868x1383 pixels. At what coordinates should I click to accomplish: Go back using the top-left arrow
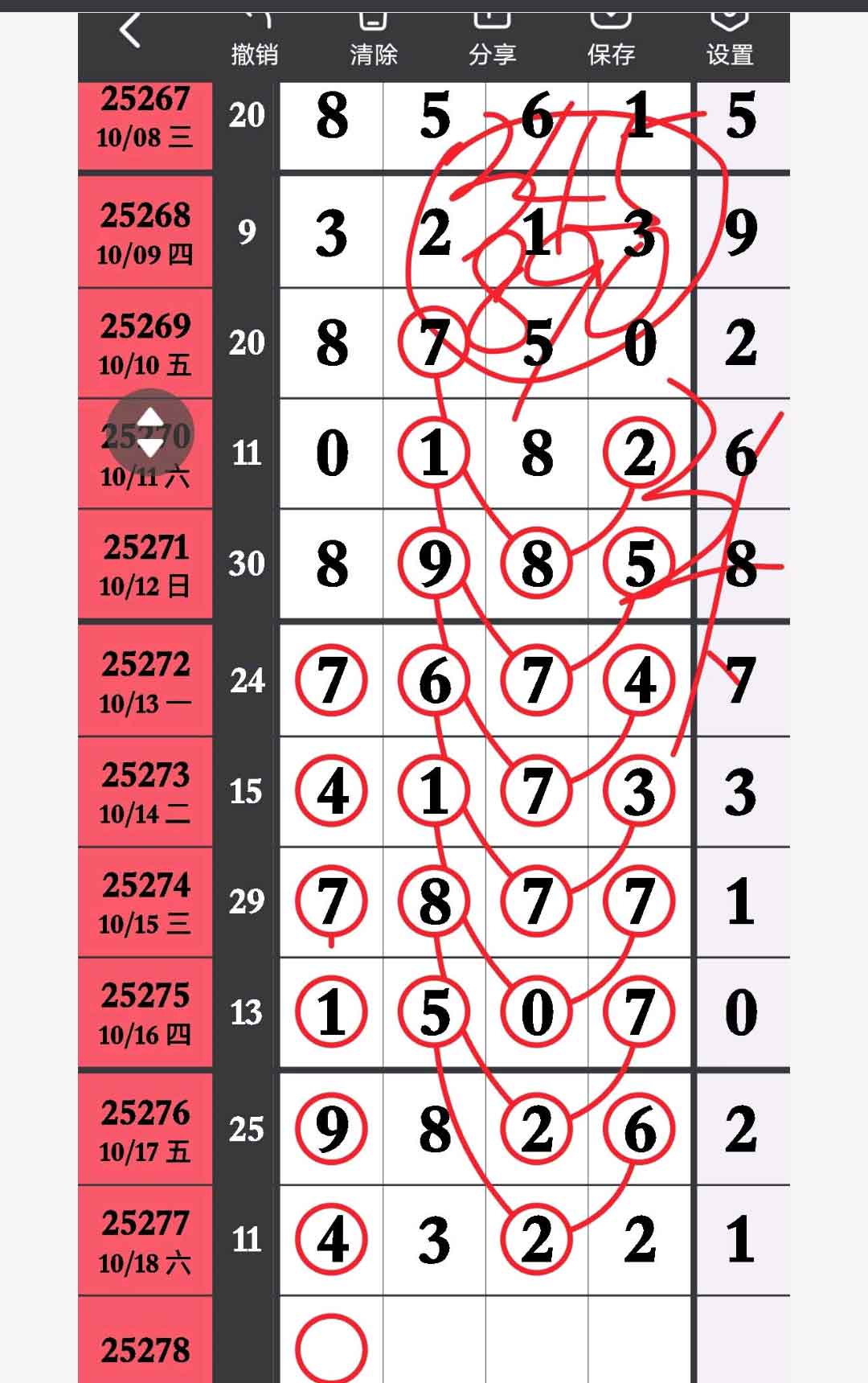pos(130,34)
